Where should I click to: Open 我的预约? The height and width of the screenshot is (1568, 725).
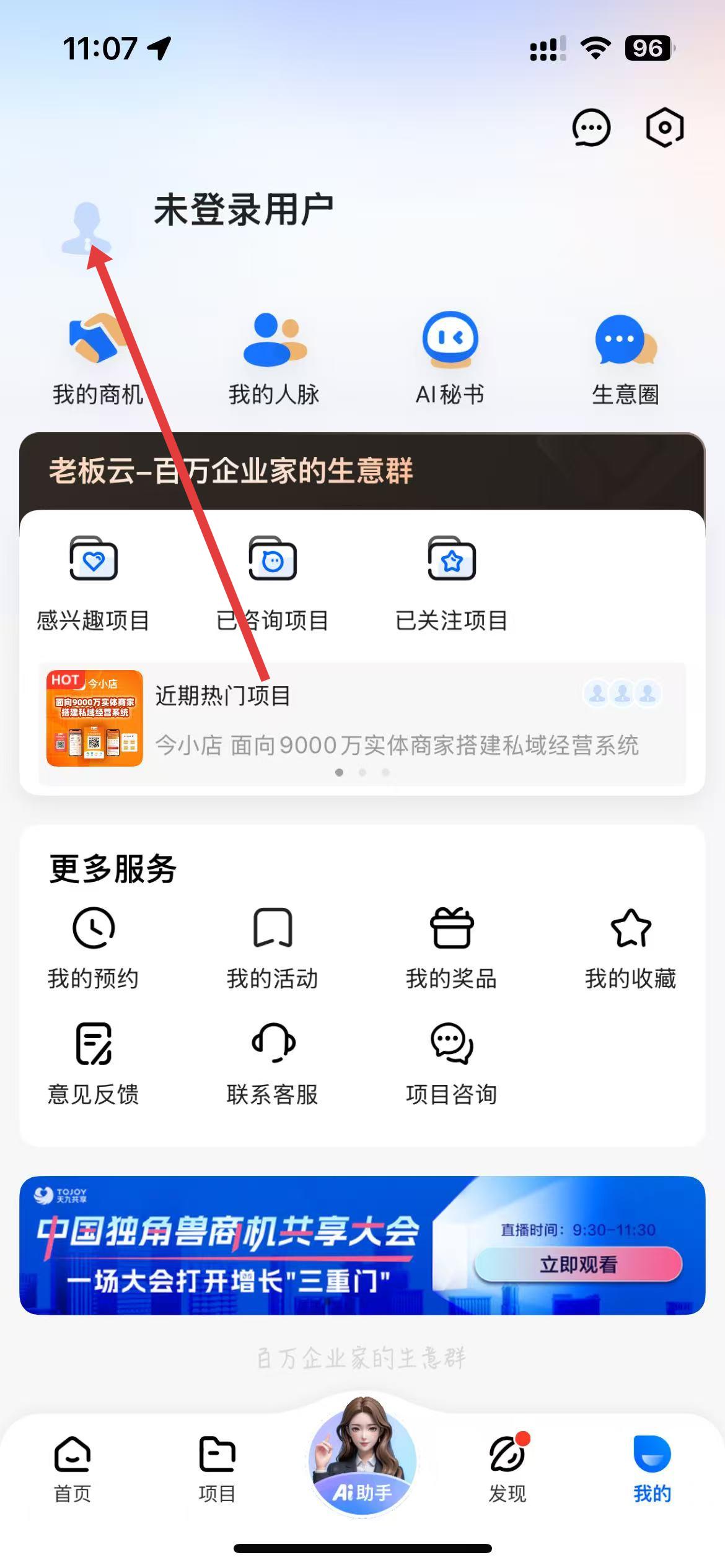tap(94, 947)
